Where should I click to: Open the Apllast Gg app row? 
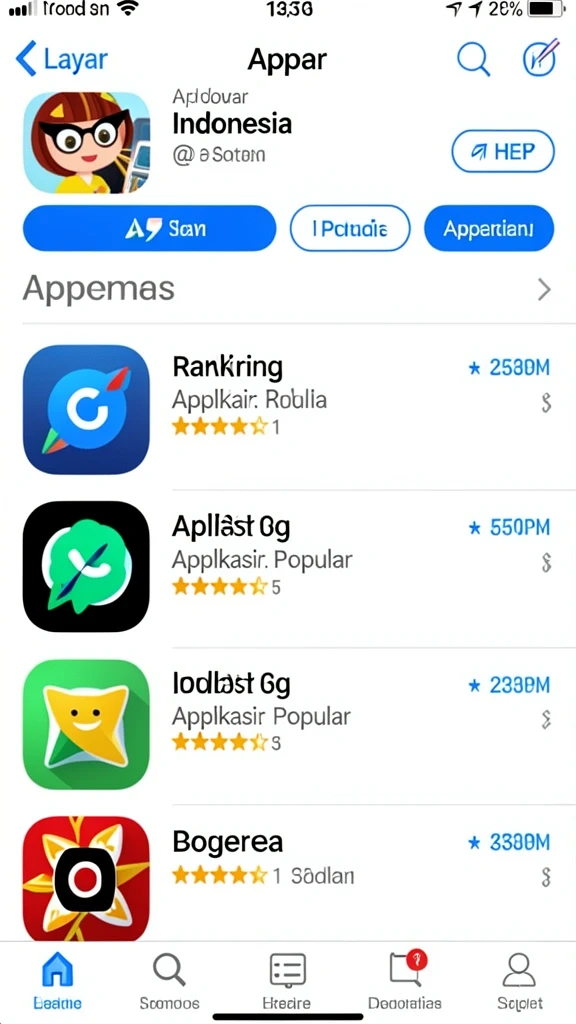point(288,567)
